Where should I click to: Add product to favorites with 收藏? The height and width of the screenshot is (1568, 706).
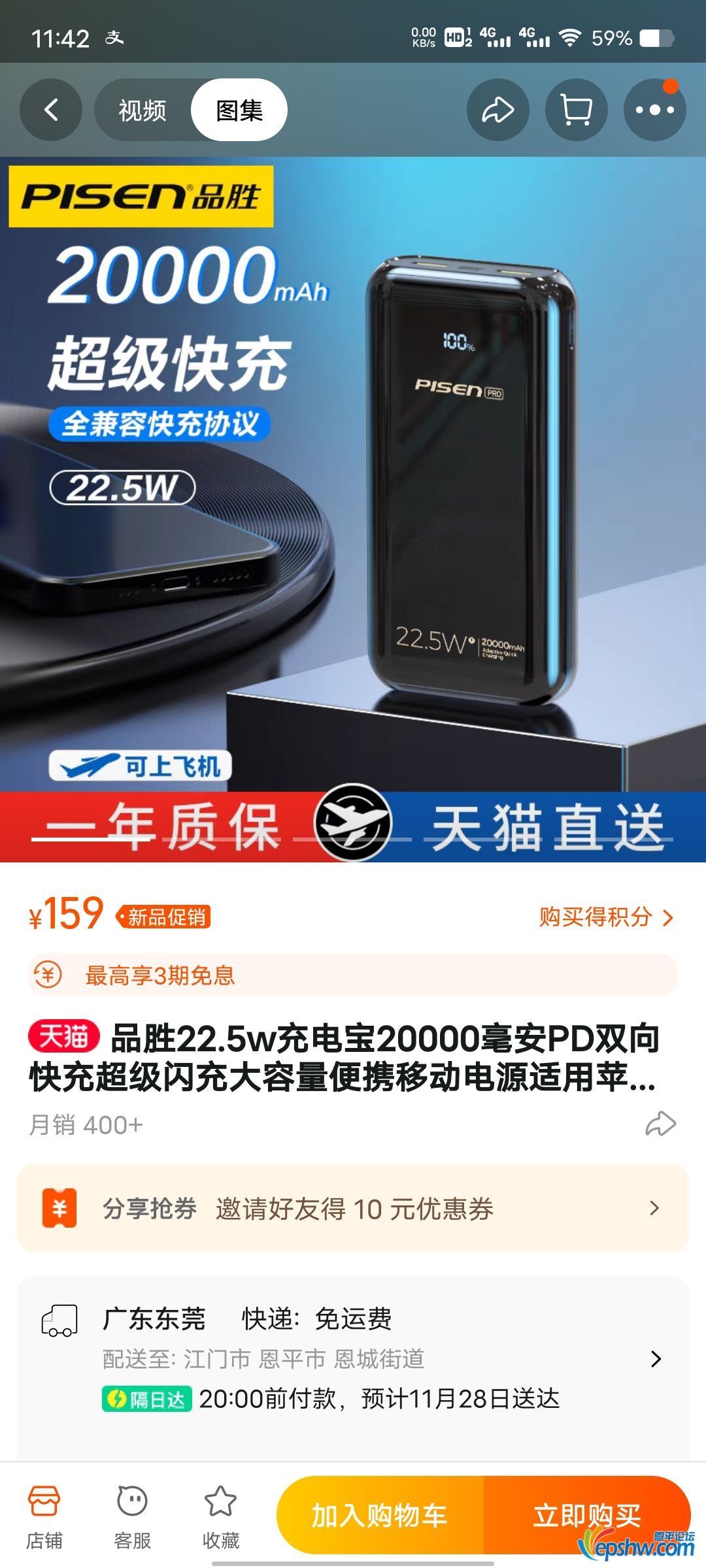pos(220,1516)
